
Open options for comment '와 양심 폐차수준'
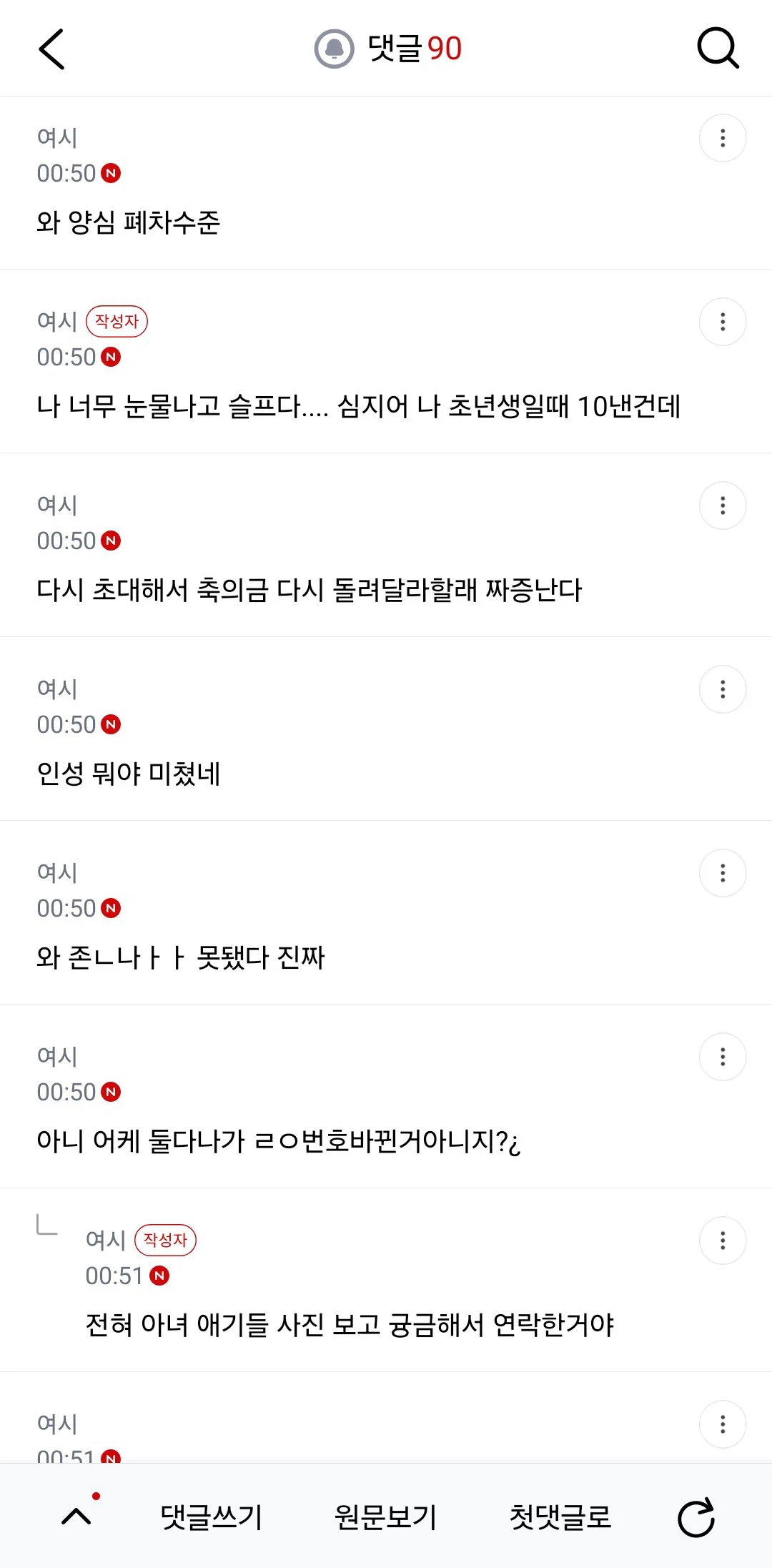pyautogui.click(x=723, y=138)
